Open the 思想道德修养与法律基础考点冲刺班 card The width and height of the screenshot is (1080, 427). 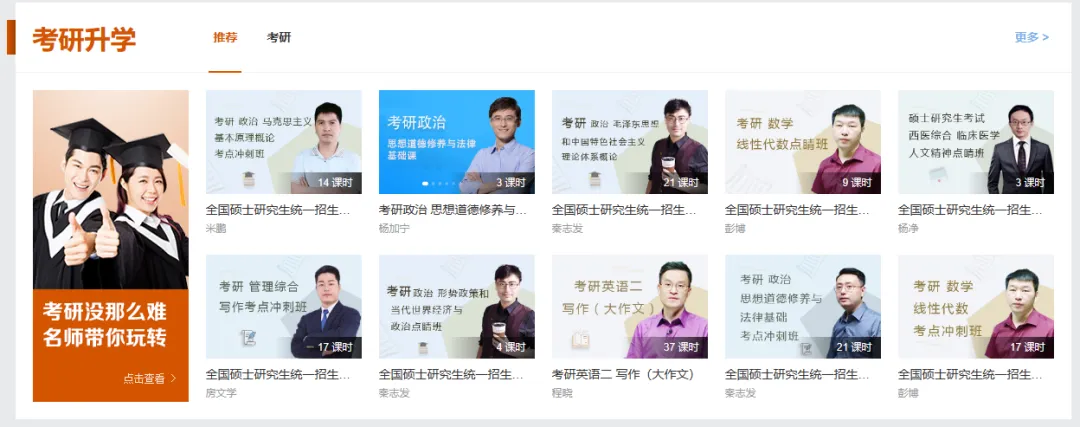tap(802, 306)
